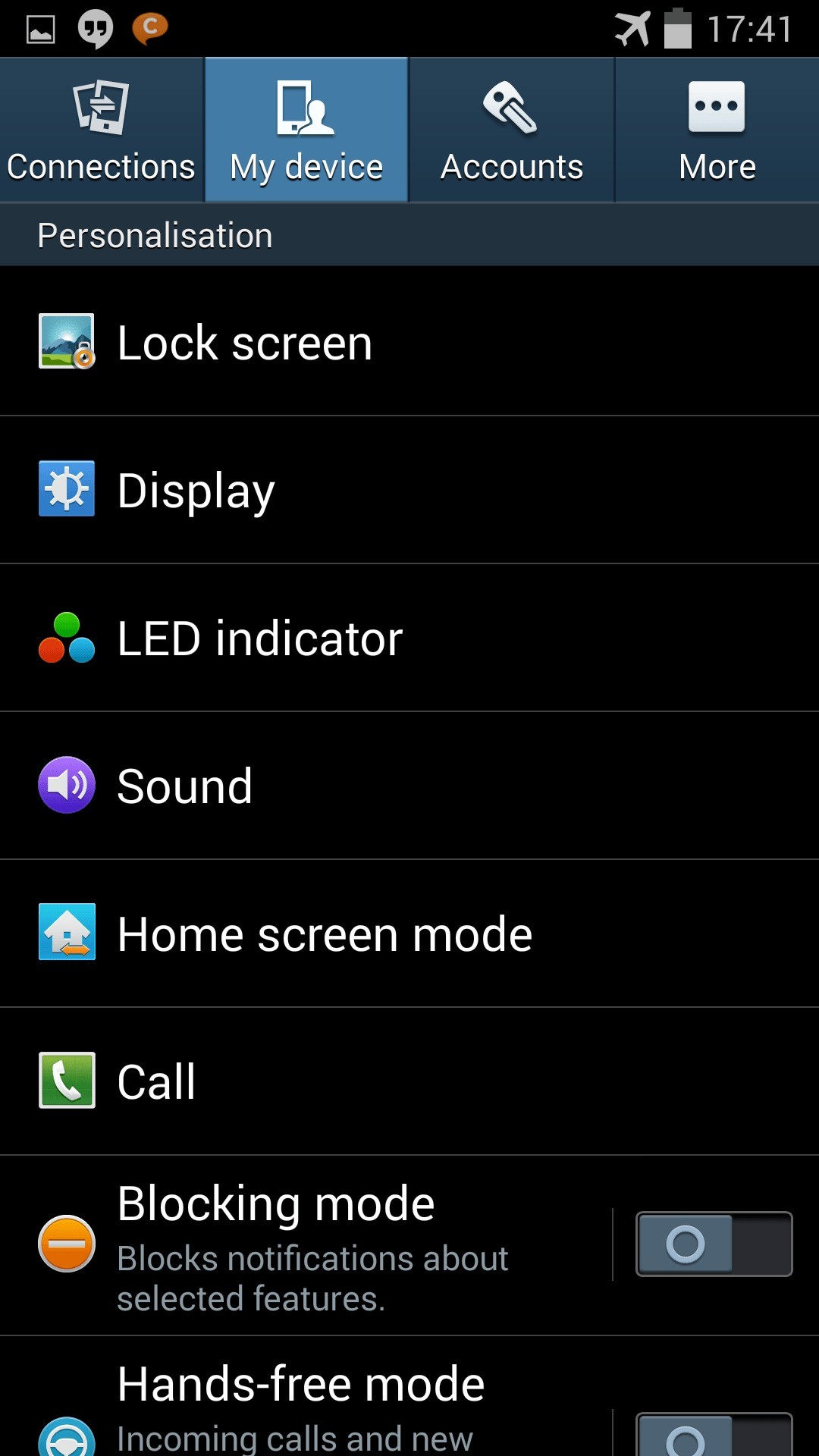
Task: Toggle the Blocking mode switch
Action: point(714,1244)
